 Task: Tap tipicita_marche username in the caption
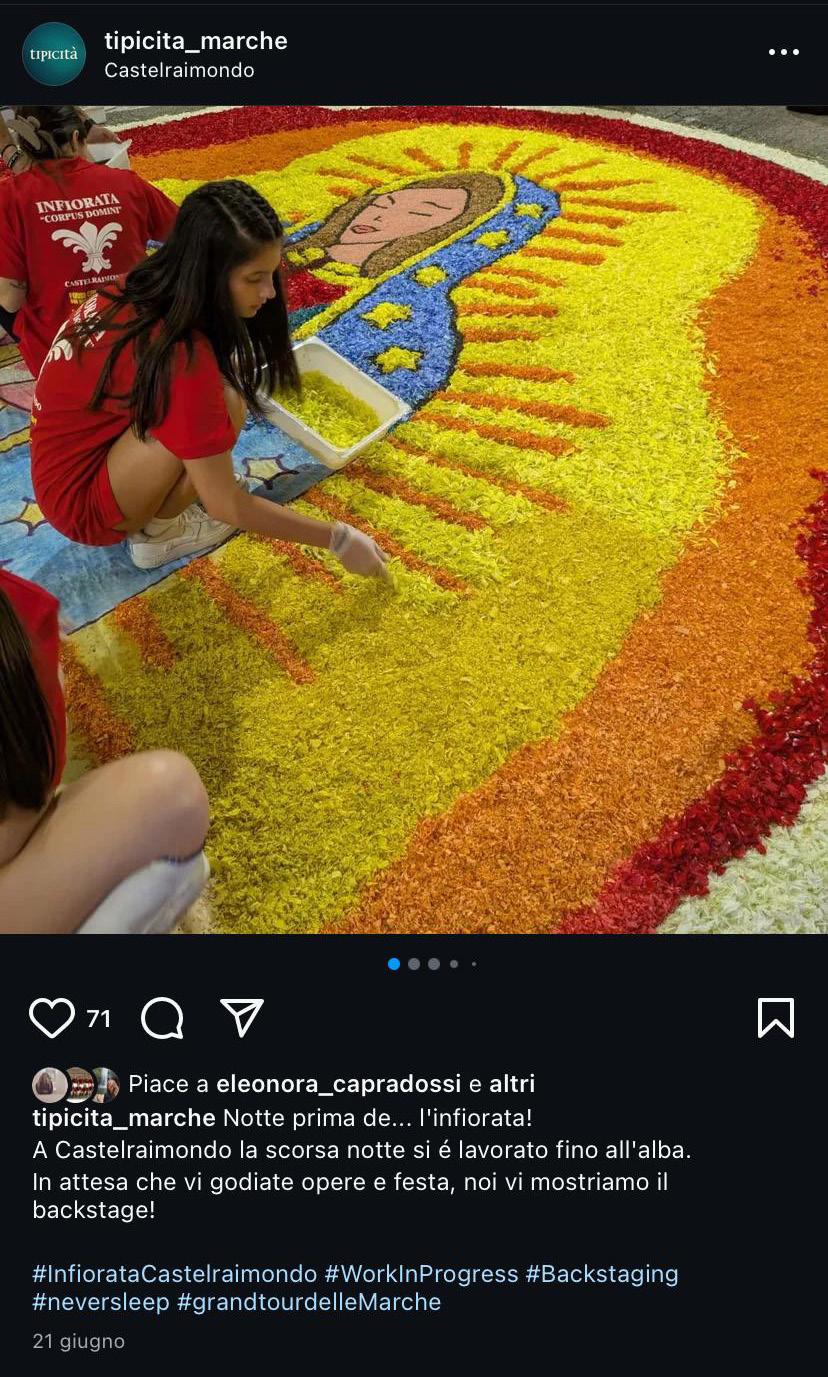click(124, 1117)
